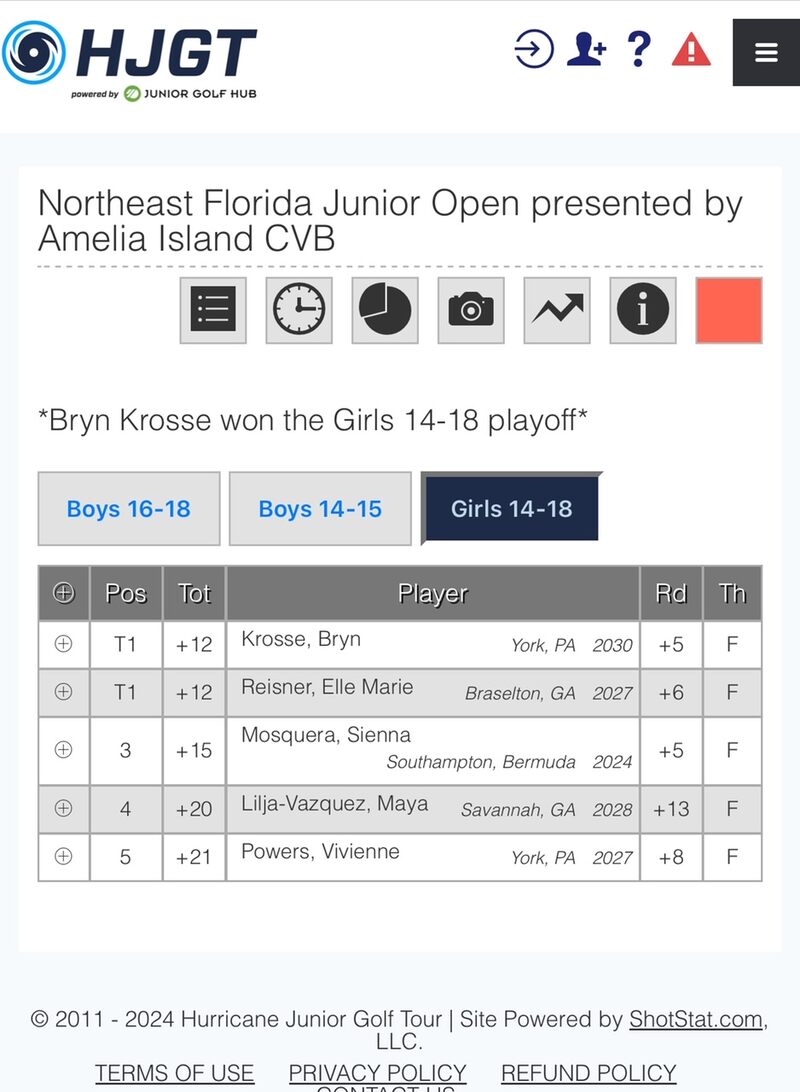Viewport: 800px width, 1092px height.
Task: Open the ShotStat.com link
Action: (x=696, y=1020)
